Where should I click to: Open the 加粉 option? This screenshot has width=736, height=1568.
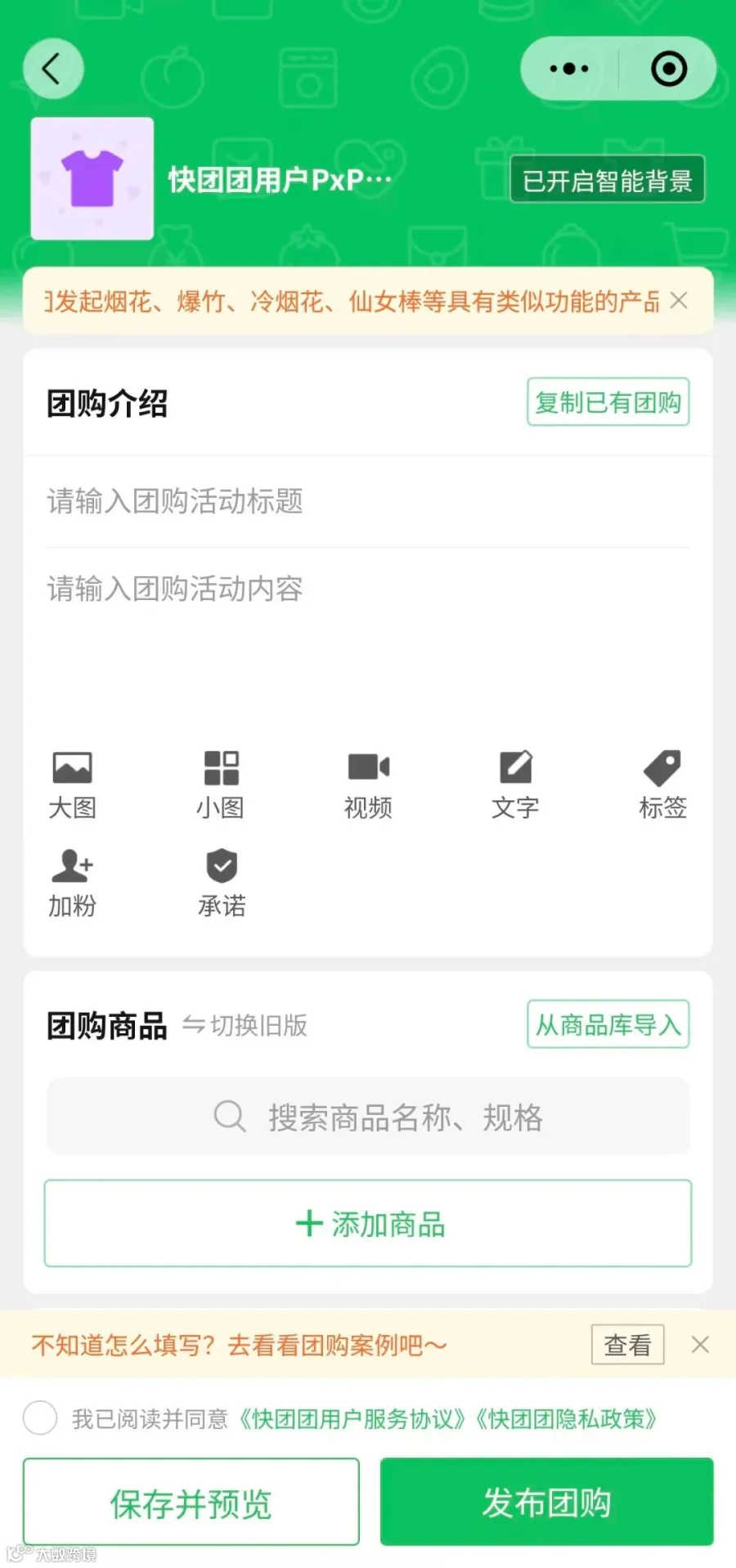72,883
